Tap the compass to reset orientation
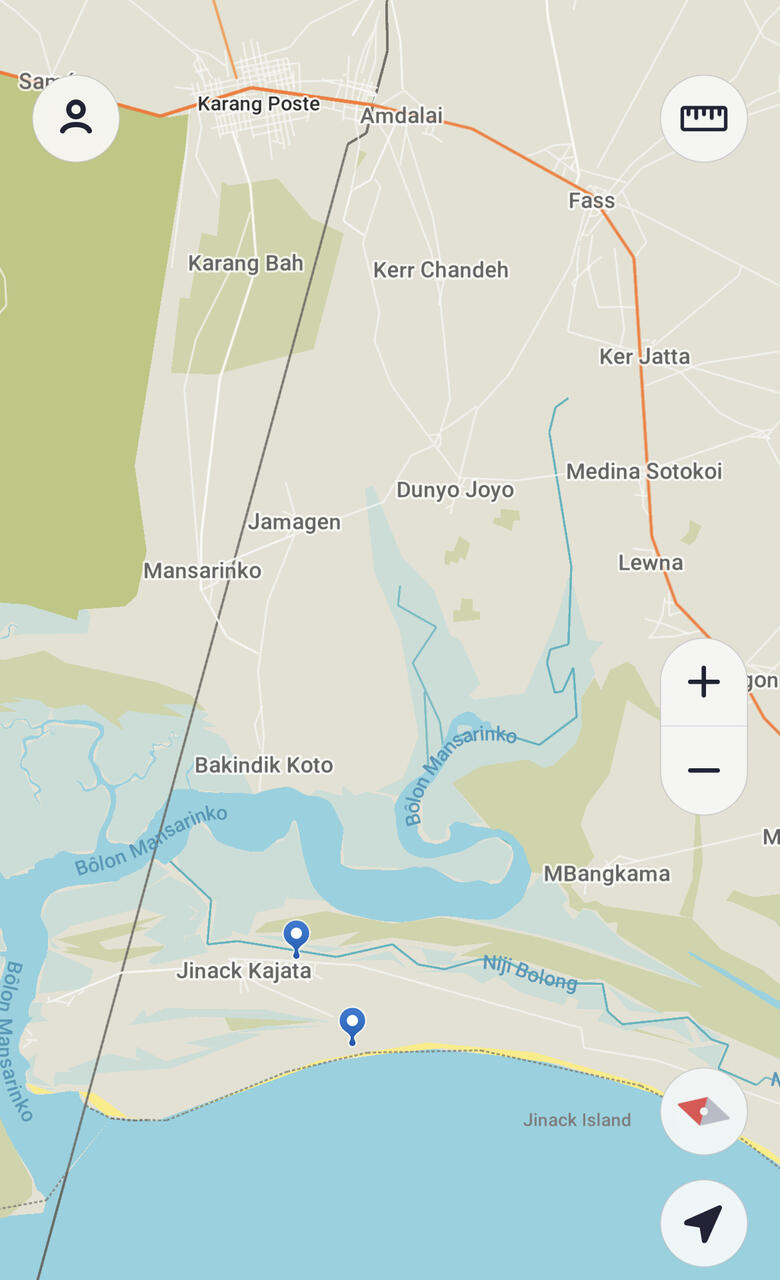 tap(704, 1111)
